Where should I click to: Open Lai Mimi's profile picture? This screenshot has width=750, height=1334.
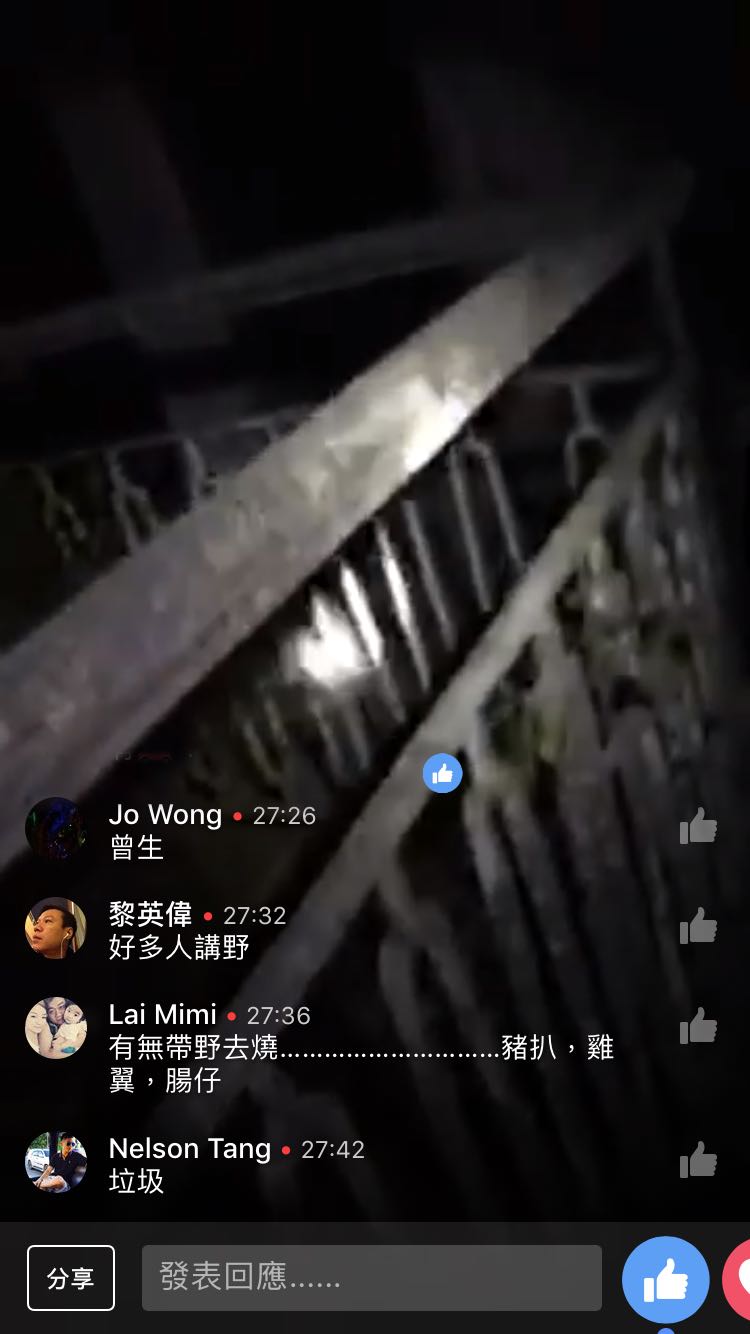[56, 1028]
